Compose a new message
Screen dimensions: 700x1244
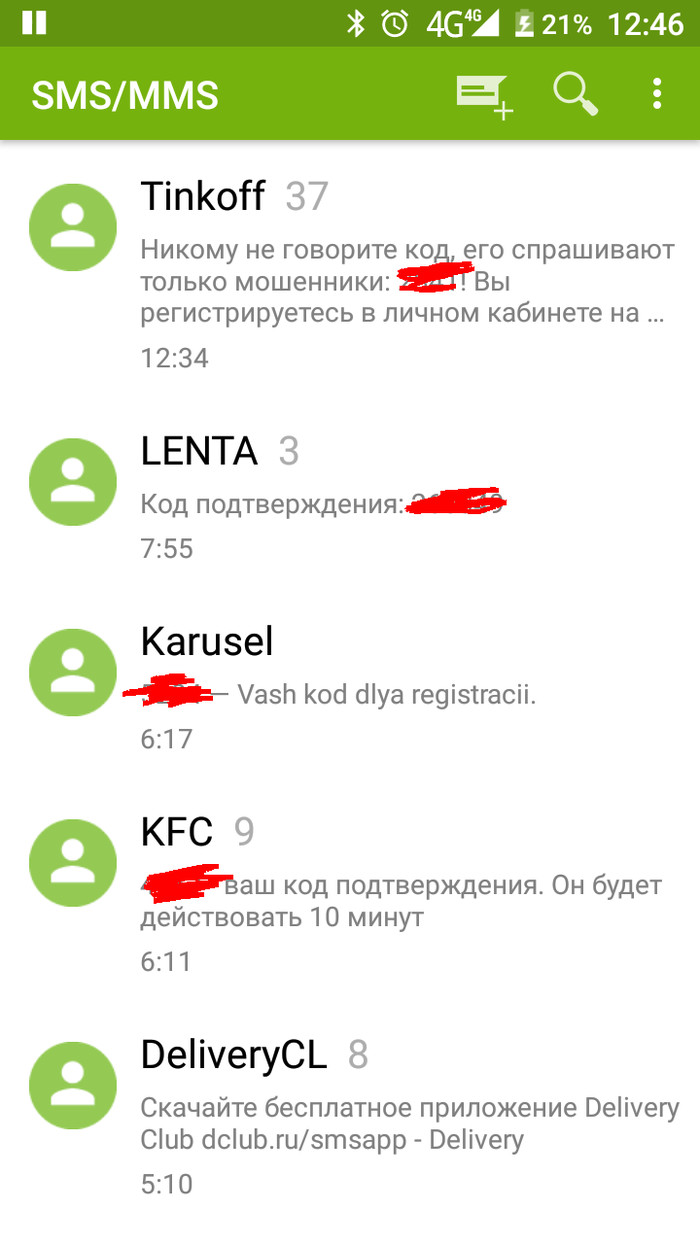pyautogui.click(x=485, y=96)
